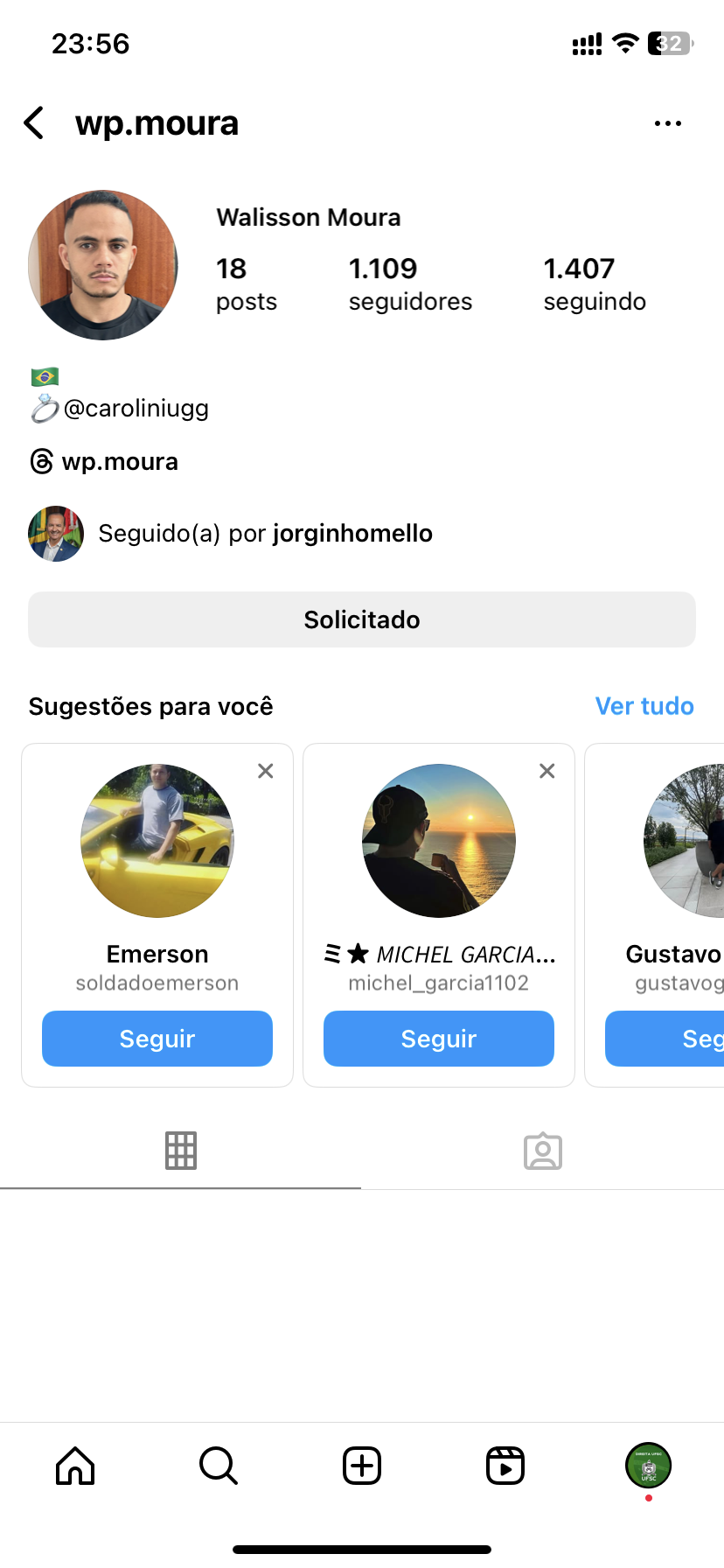Open the Search and explore tab
Image resolution: width=724 pixels, height=1568 pixels.
point(219,1466)
